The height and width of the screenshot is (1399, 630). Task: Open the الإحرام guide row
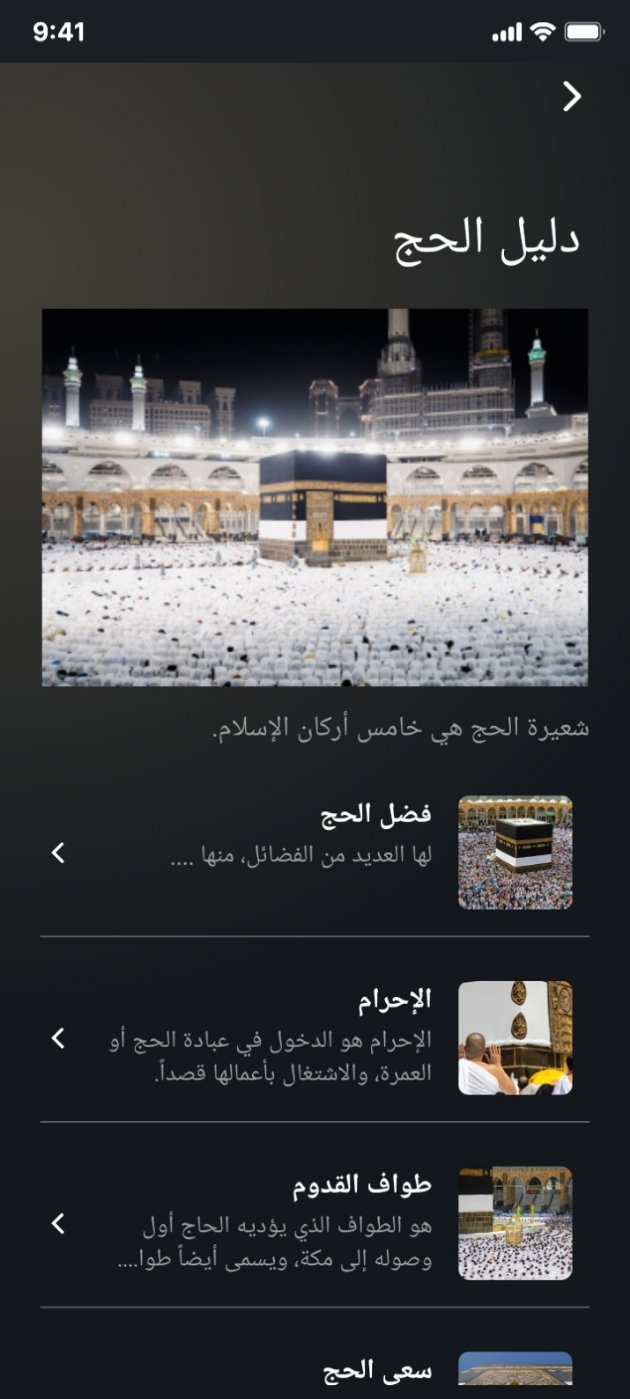click(314, 1037)
